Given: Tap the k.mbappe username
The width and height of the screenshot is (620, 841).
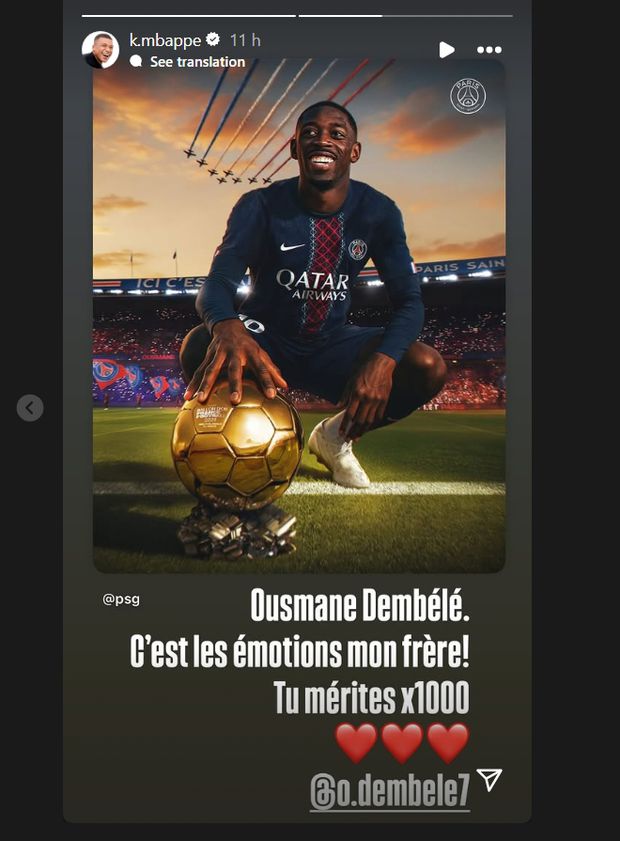Looking at the screenshot, I should (x=165, y=40).
